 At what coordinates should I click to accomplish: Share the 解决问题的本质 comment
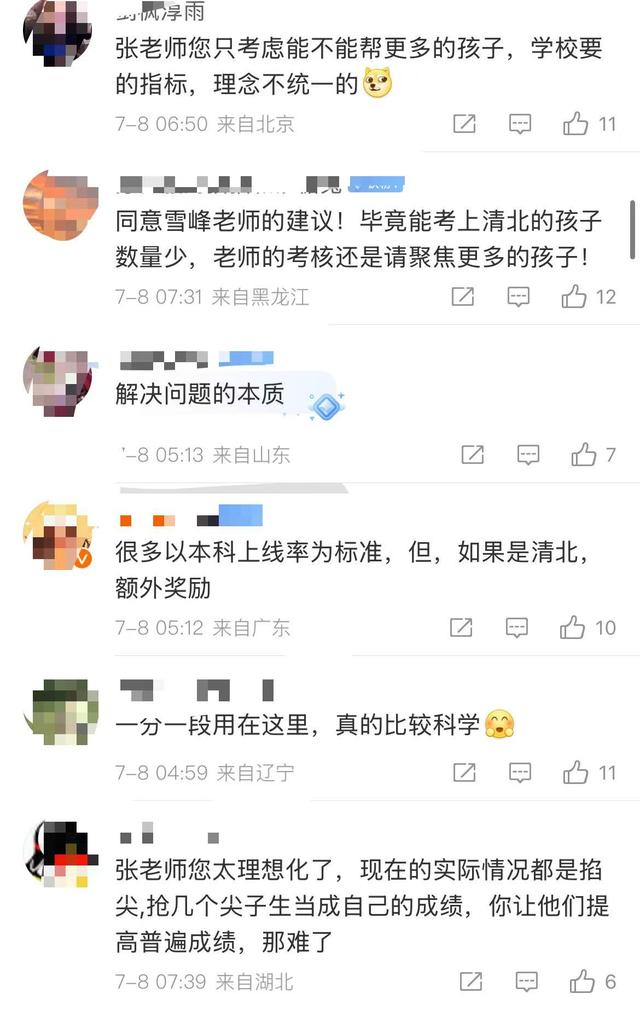472,455
